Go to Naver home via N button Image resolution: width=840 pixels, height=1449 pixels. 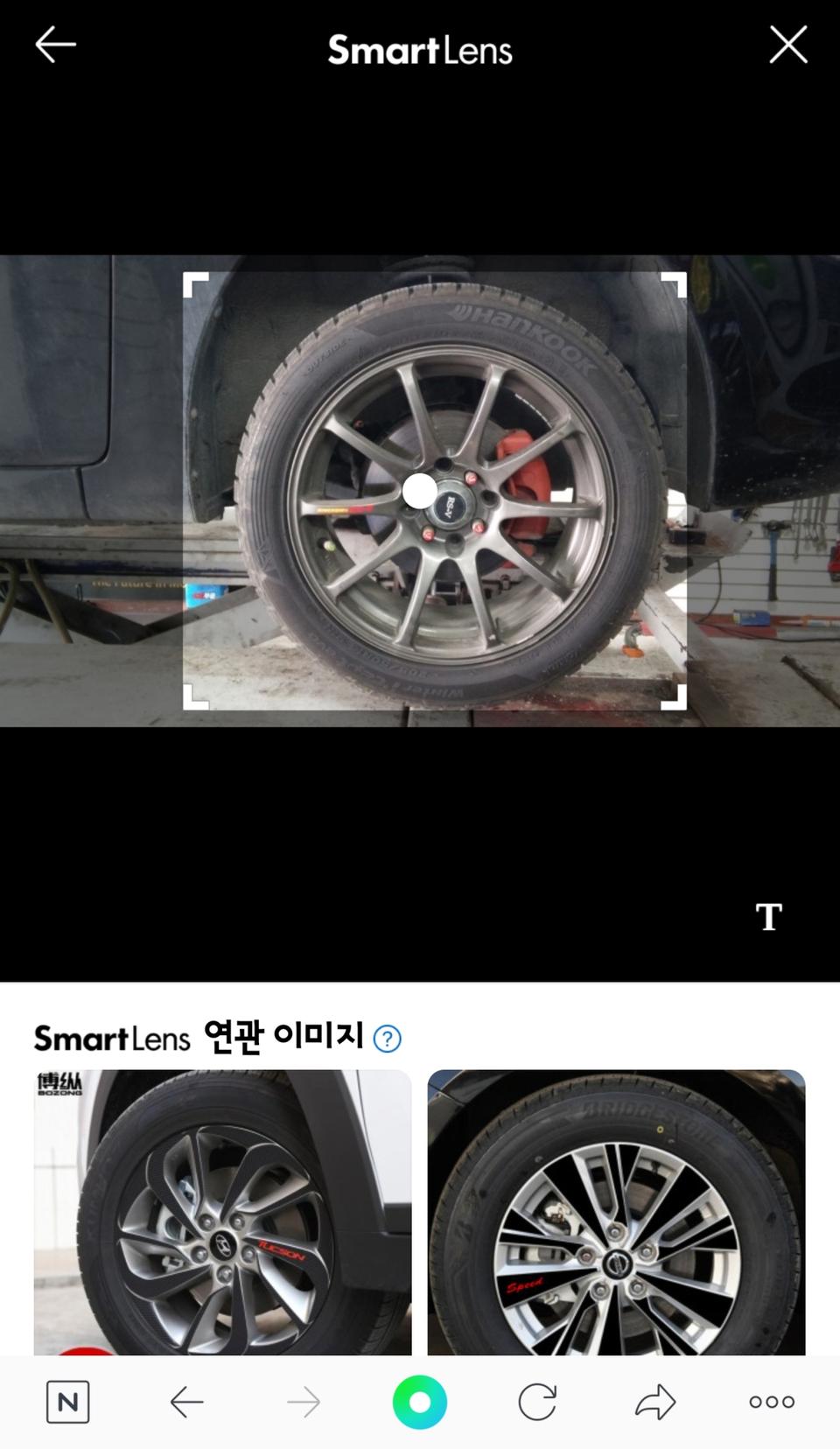[67, 1402]
